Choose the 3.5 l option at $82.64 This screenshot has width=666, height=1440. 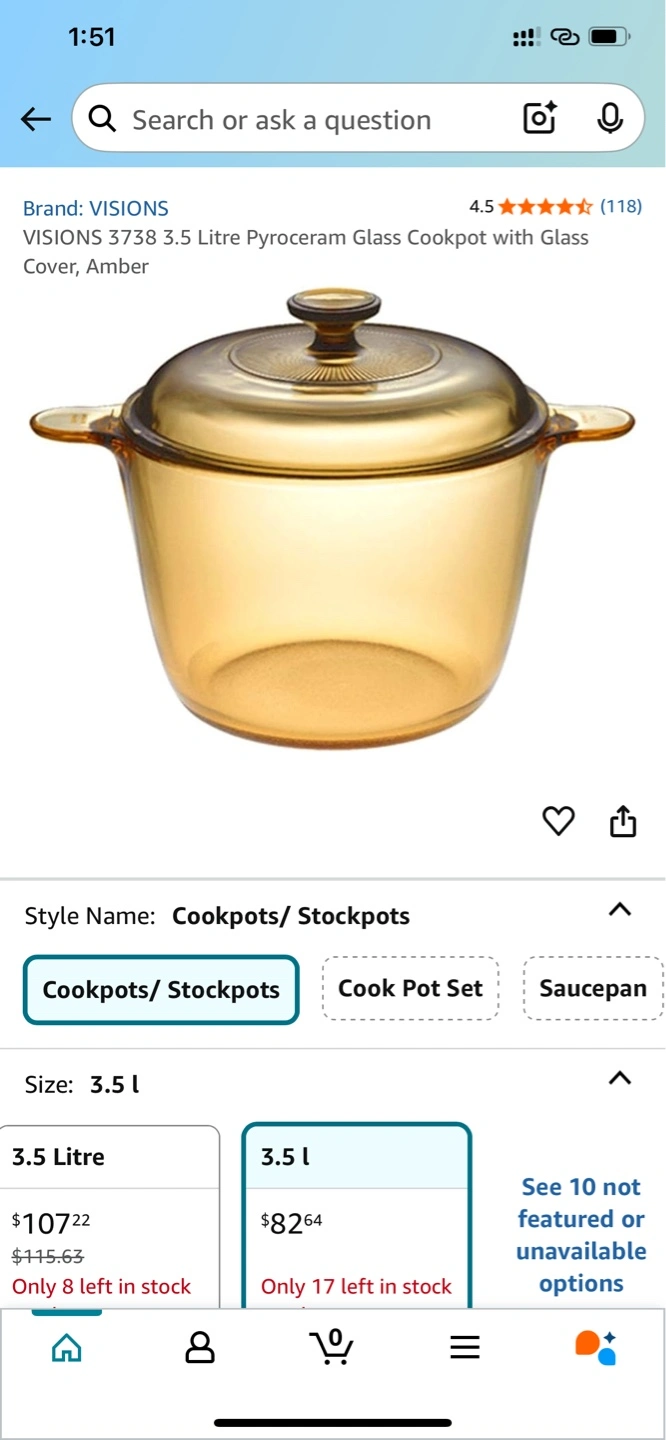(356, 1216)
